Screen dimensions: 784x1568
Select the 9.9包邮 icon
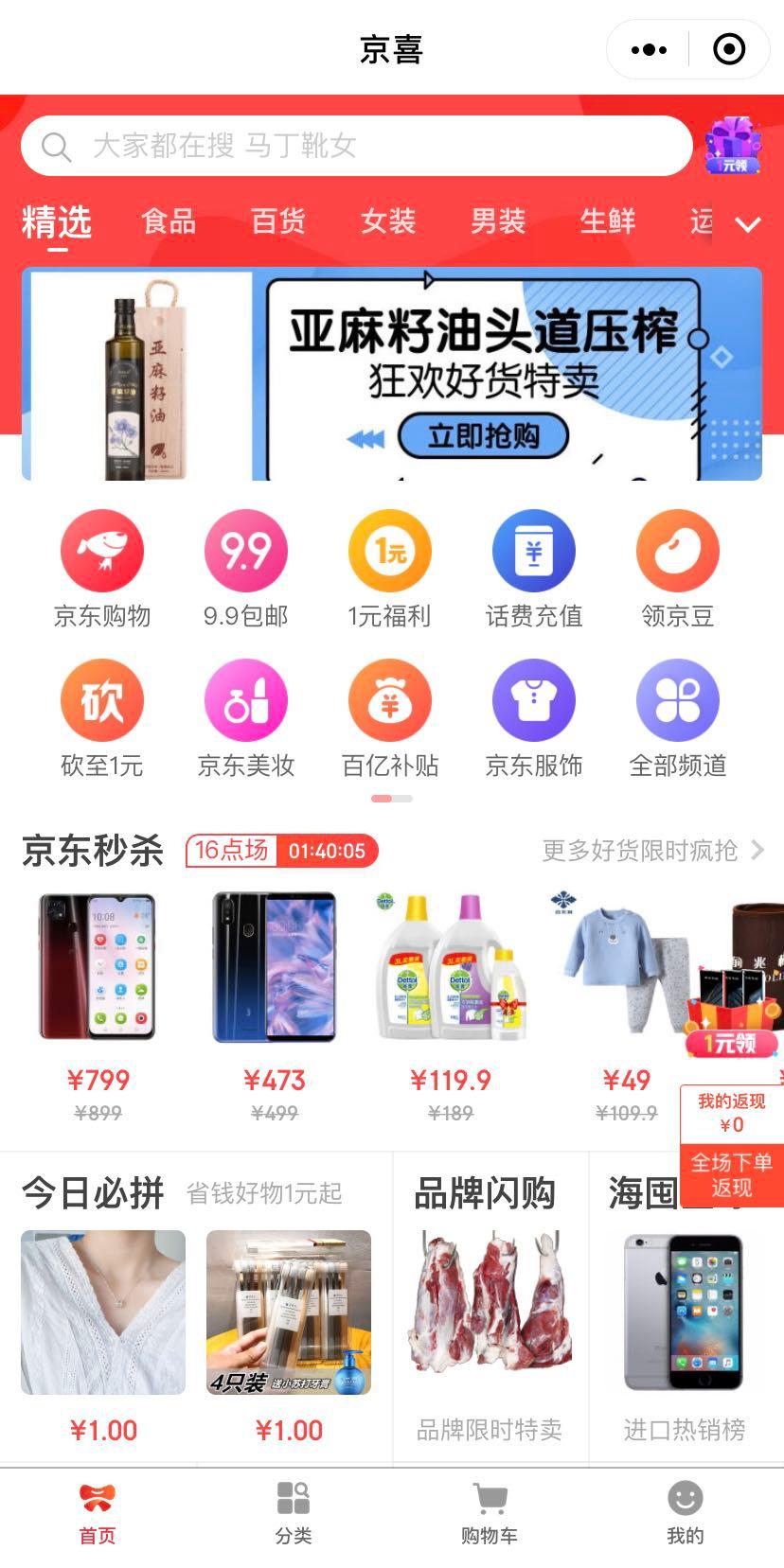click(246, 550)
